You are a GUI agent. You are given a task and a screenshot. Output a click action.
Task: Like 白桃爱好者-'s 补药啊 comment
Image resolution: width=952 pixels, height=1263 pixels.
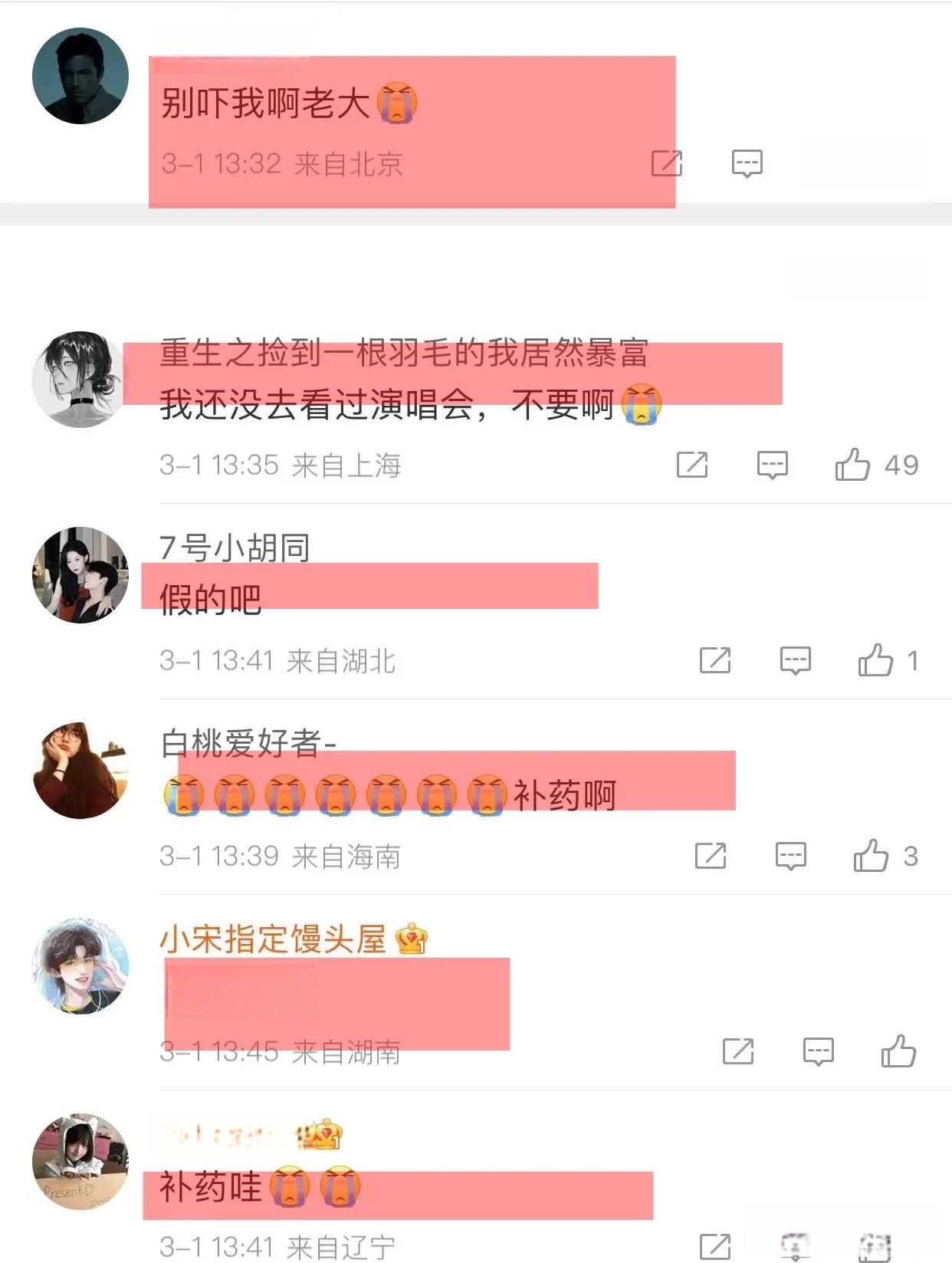click(871, 856)
